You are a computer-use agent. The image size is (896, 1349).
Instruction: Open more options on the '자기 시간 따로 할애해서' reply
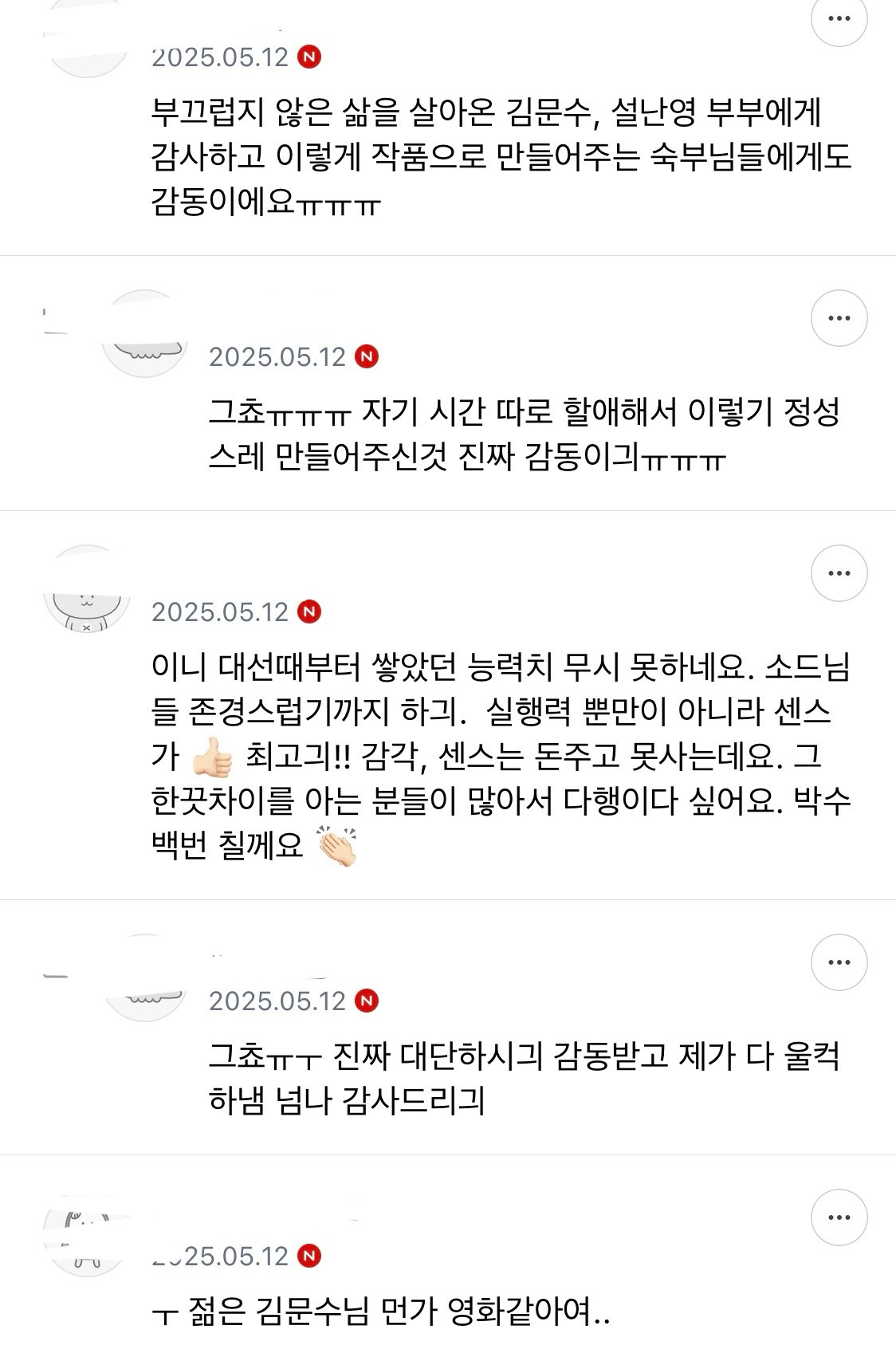(839, 318)
